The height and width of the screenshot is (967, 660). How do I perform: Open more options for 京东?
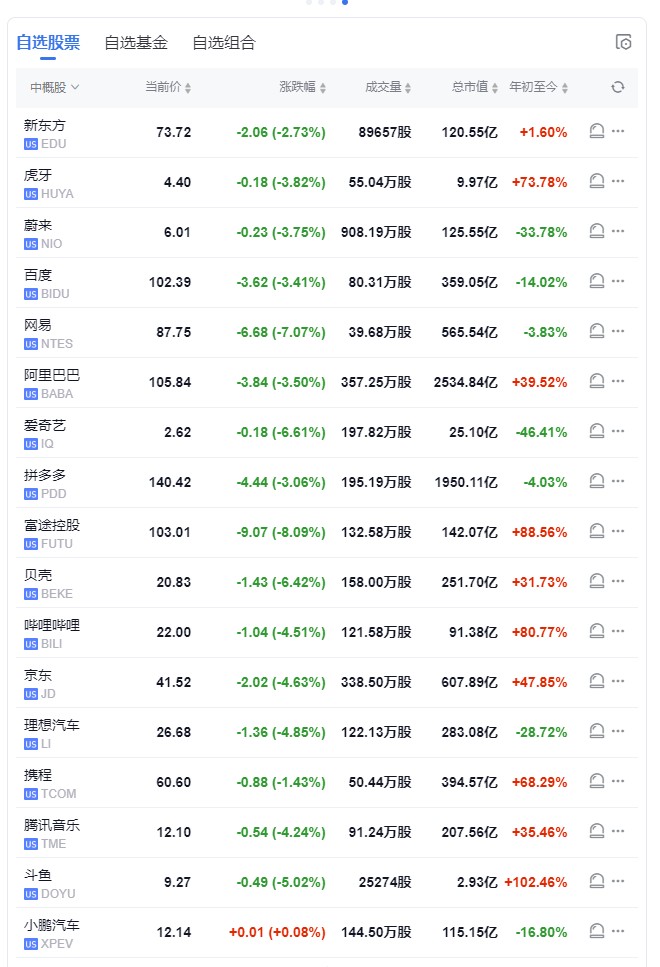[618, 681]
